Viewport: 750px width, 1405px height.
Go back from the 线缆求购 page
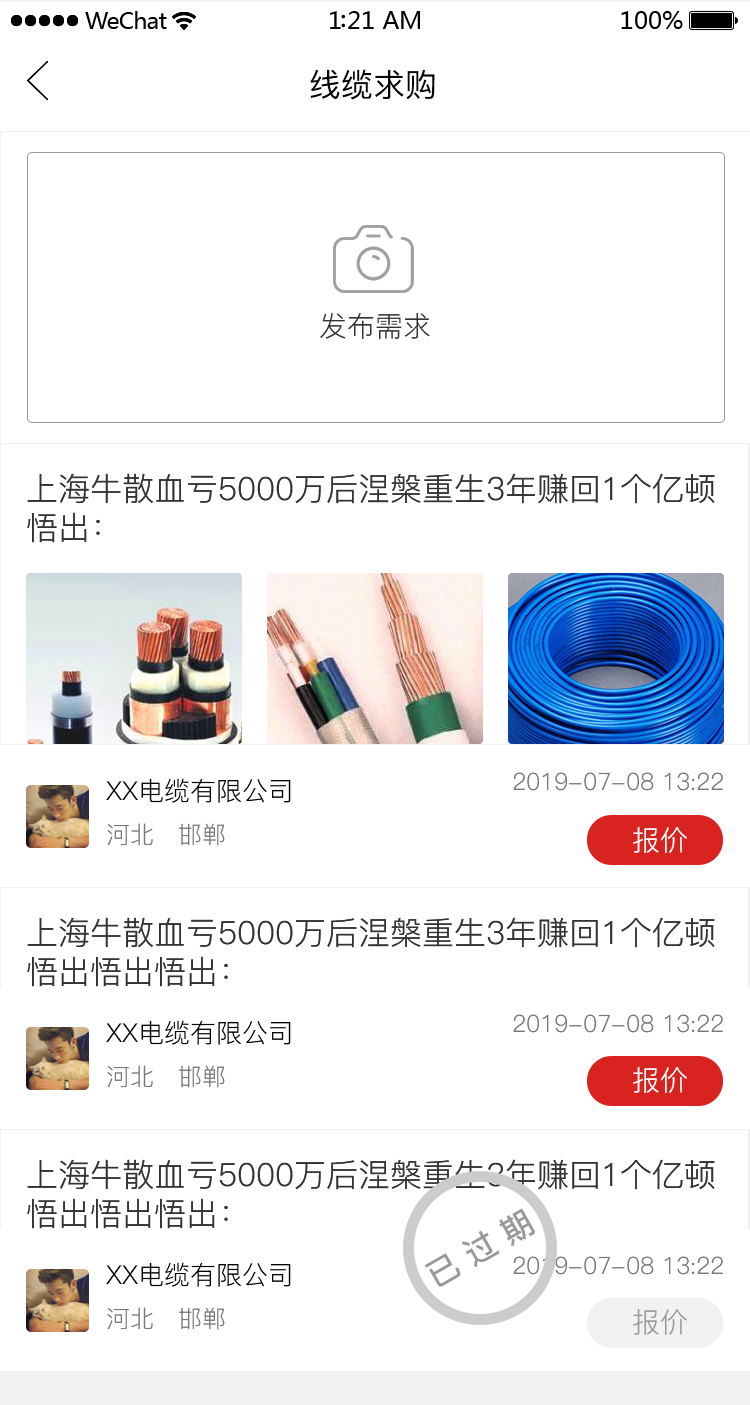[38, 82]
